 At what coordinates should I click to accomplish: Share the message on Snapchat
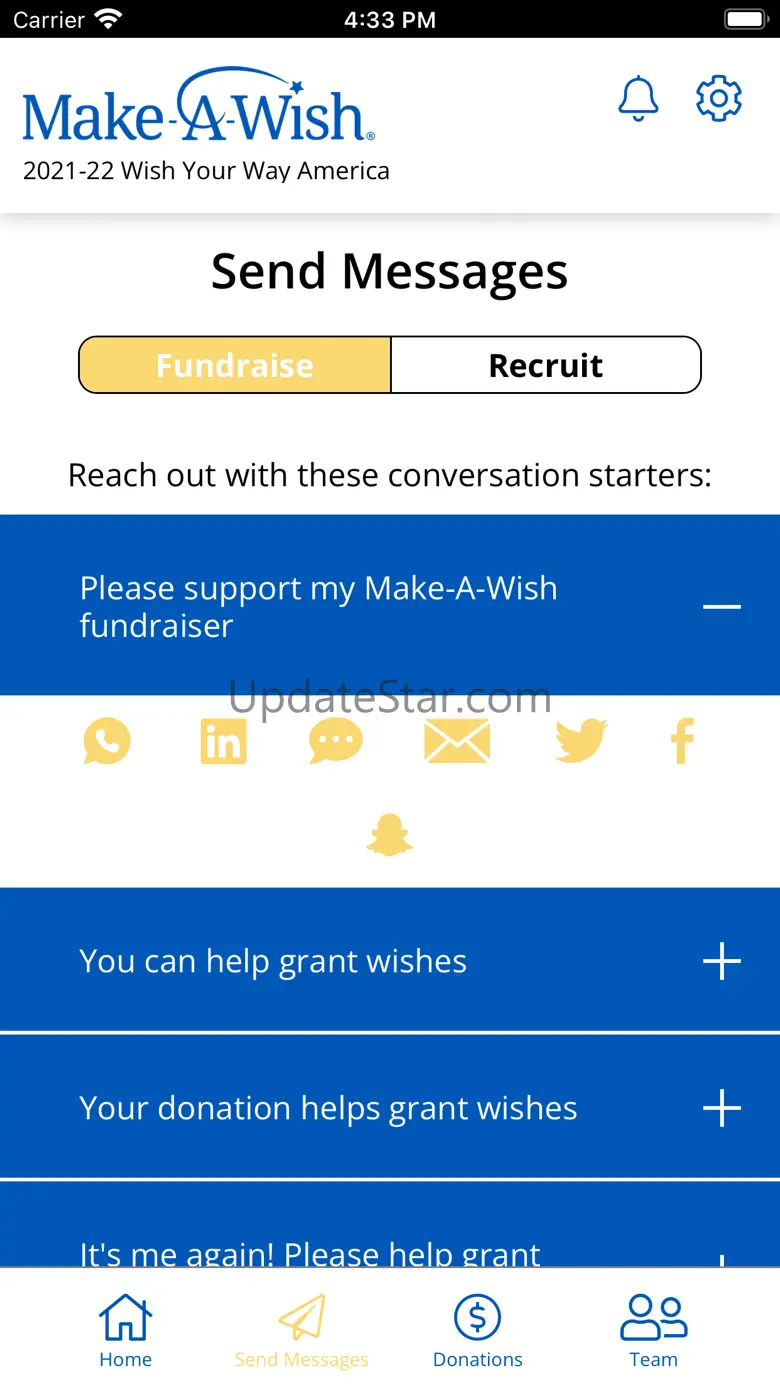pos(390,835)
